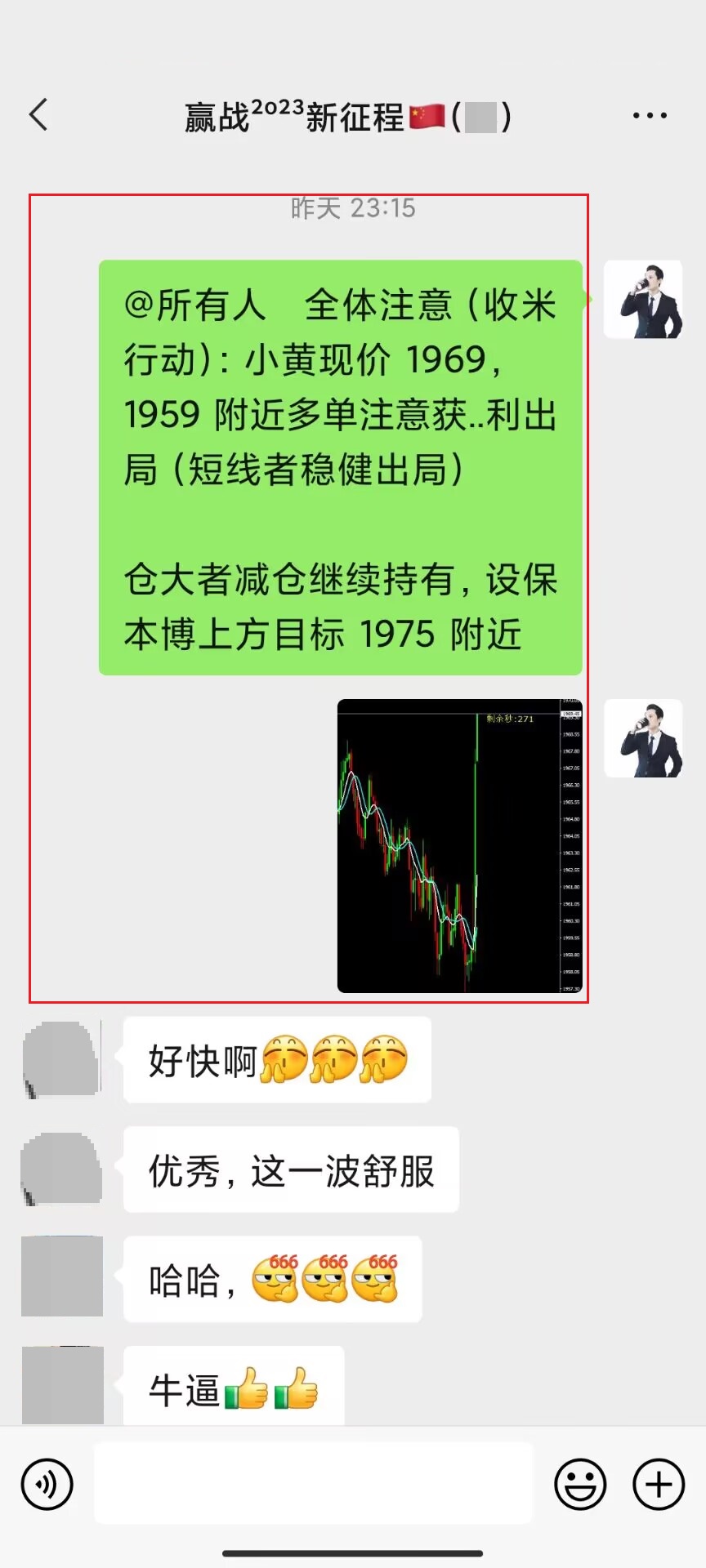Screen dimensions: 706x1568
Task: View profile of member who sent 哈哈
Action: tap(62, 1276)
